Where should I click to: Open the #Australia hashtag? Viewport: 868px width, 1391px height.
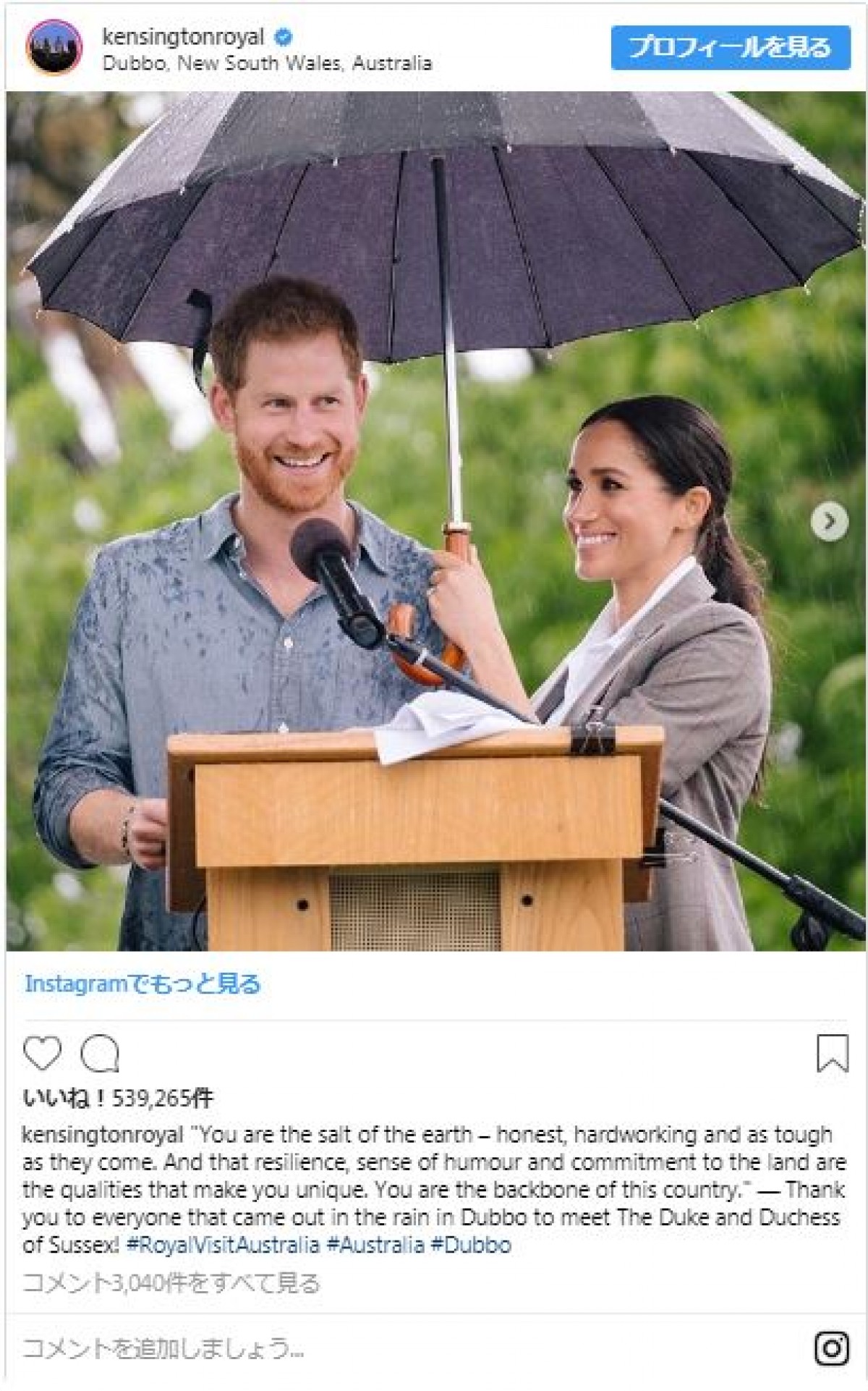tap(375, 1245)
